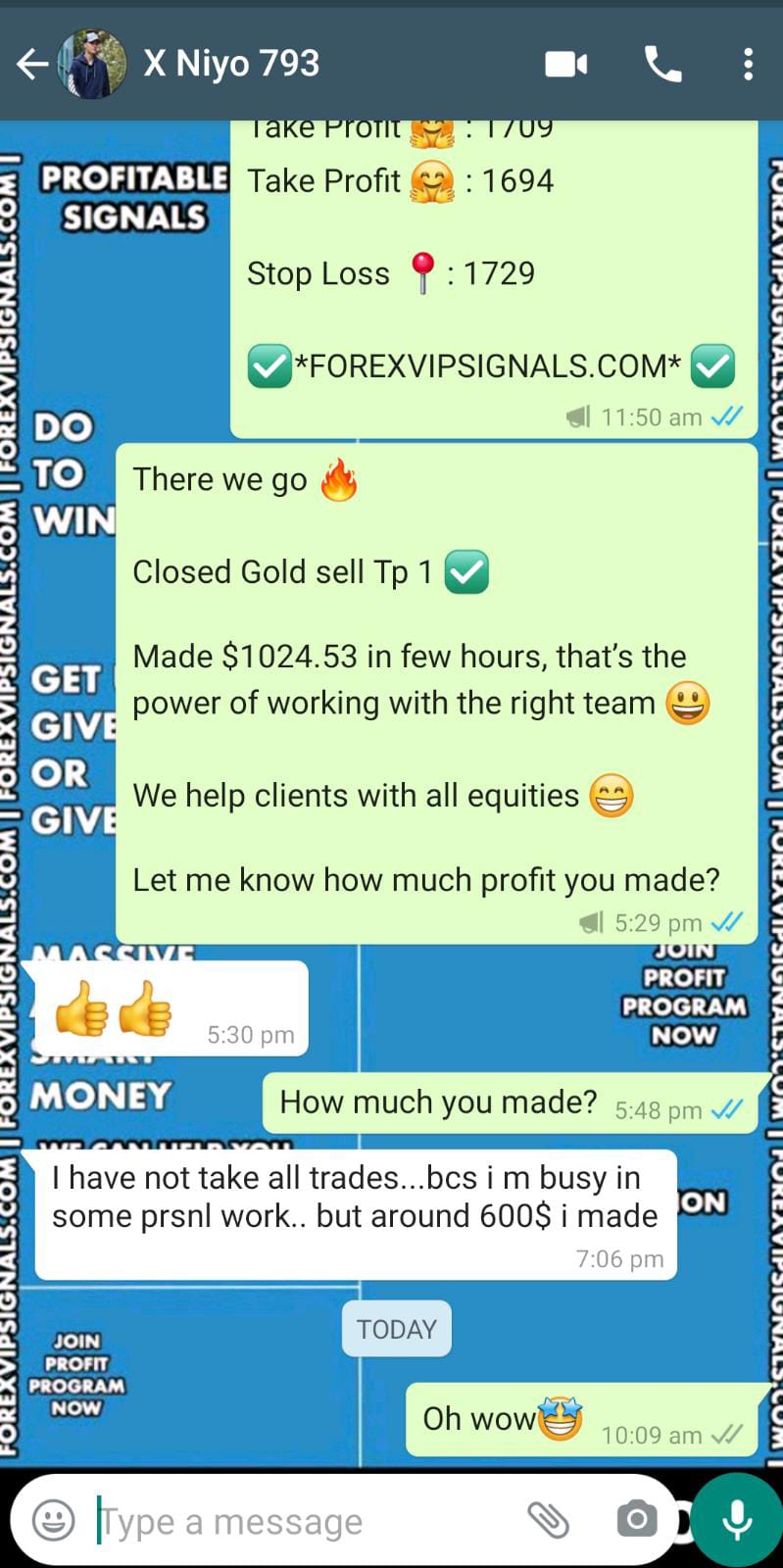The height and width of the screenshot is (1568, 783).
Task: Record a voice message with the microphone
Action: (737, 1520)
